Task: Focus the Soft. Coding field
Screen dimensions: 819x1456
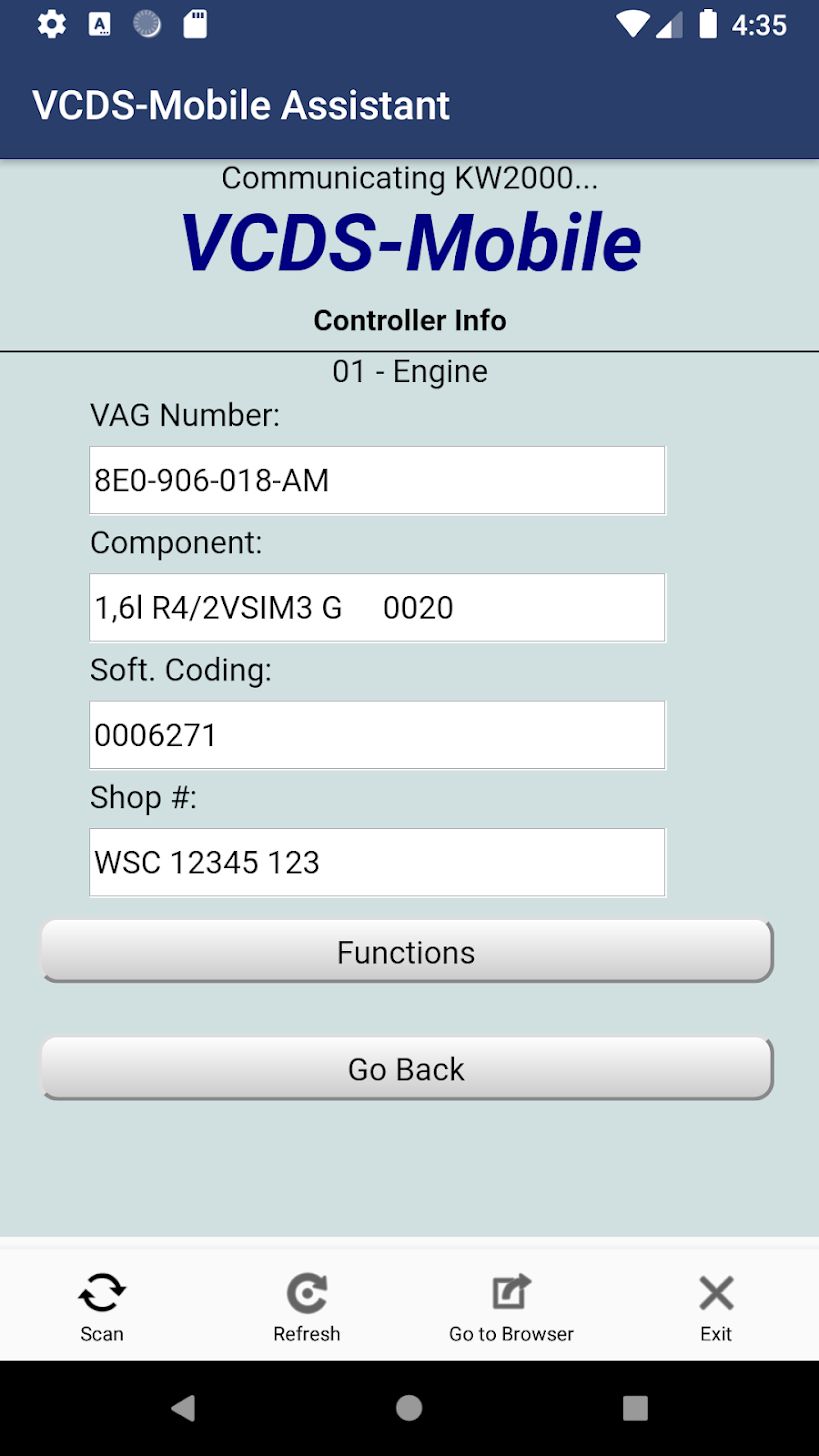Action: click(377, 735)
